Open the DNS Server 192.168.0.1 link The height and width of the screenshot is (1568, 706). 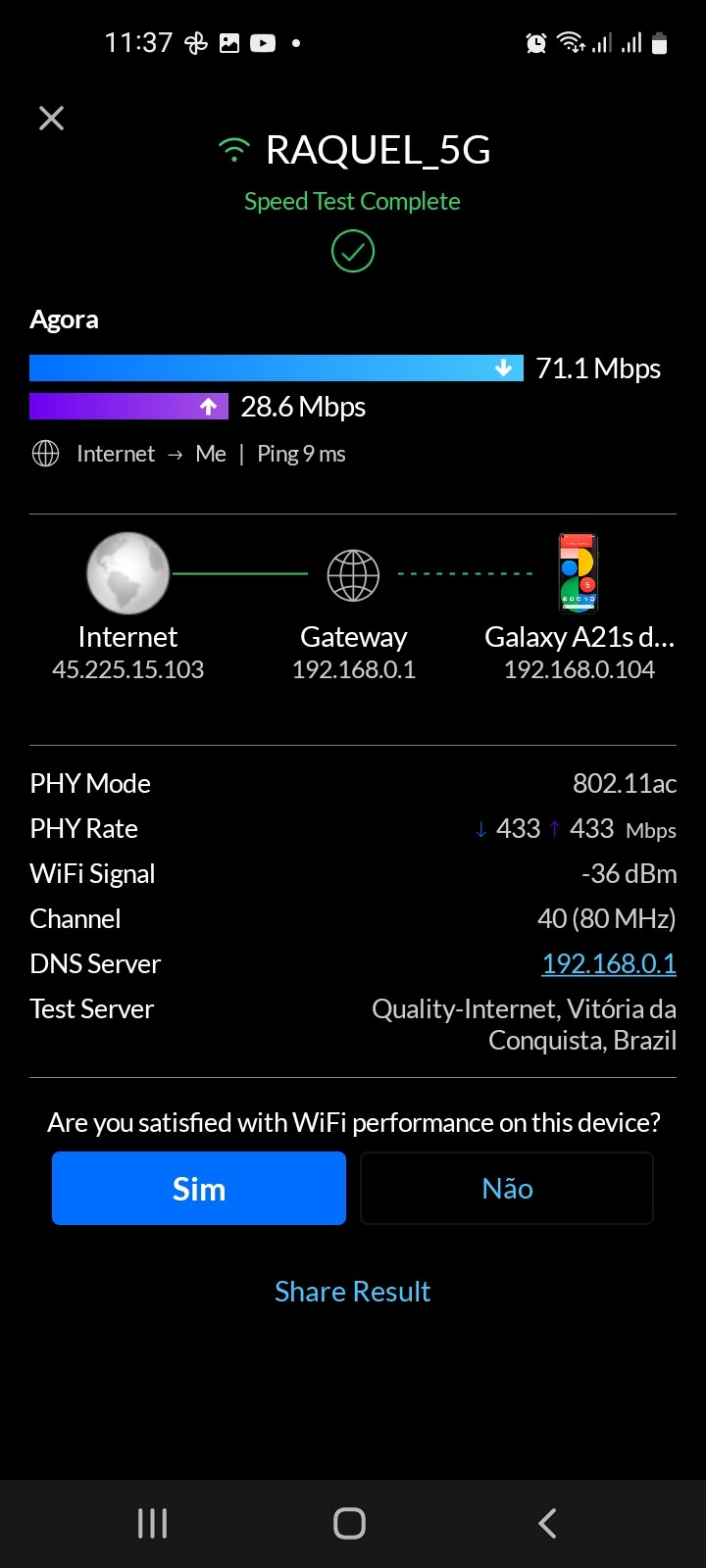tap(609, 963)
